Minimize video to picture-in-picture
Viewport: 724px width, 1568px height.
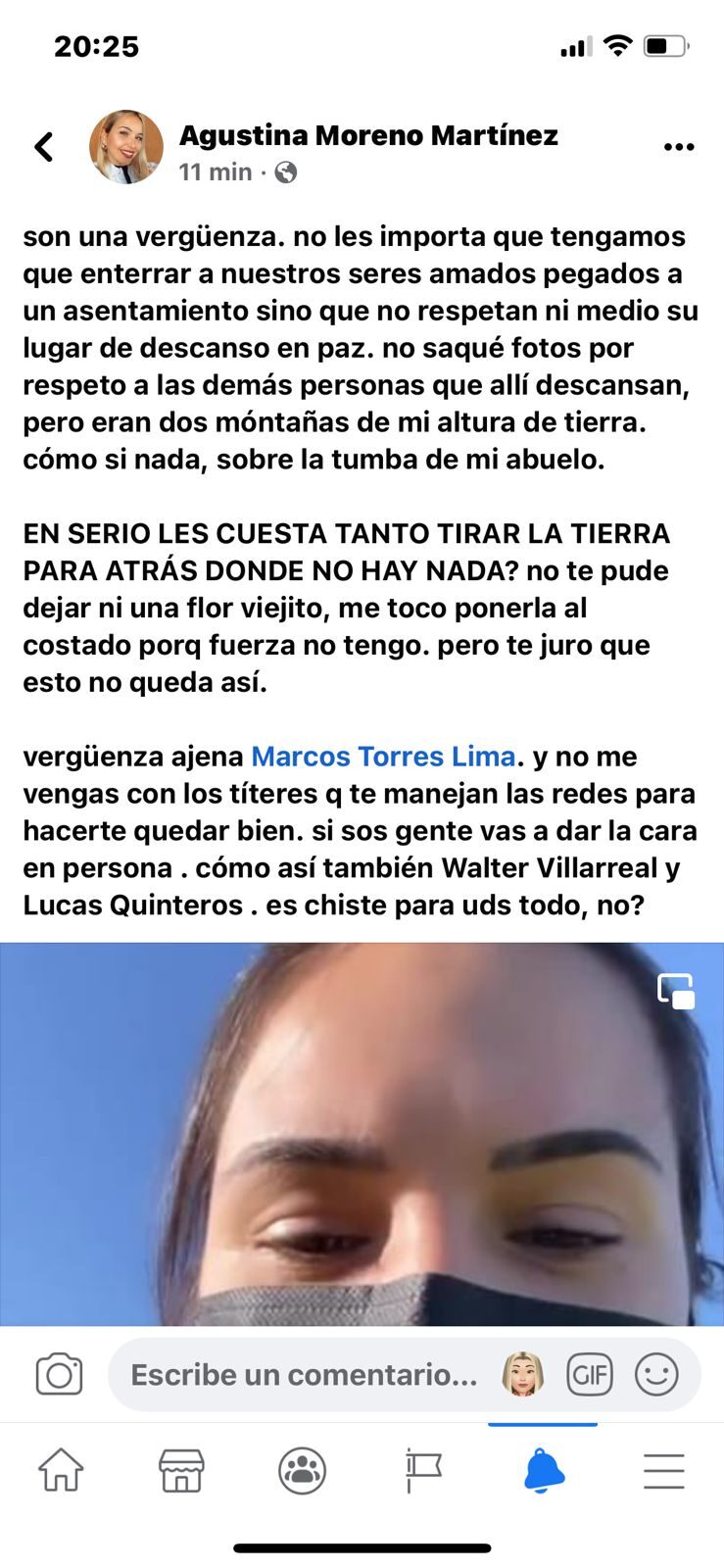(676, 991)
